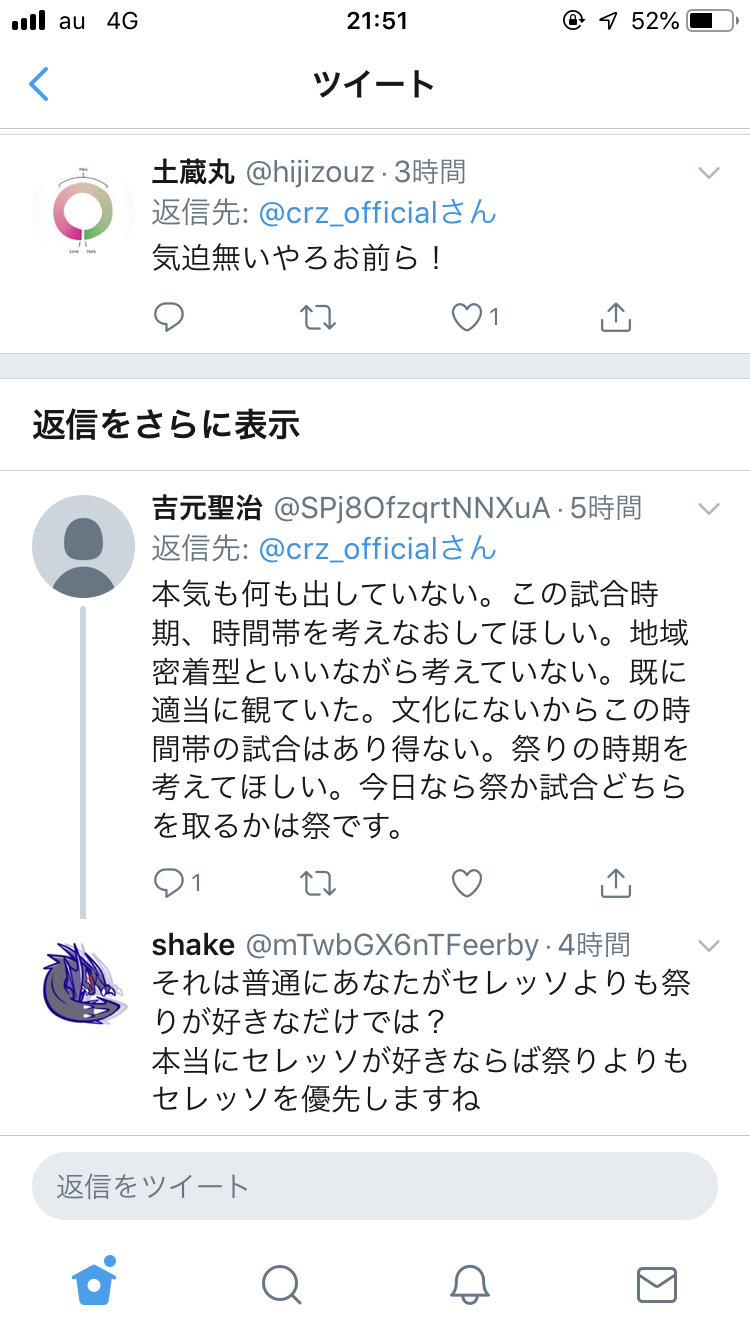Open the Messages envelope tab

656,1284
